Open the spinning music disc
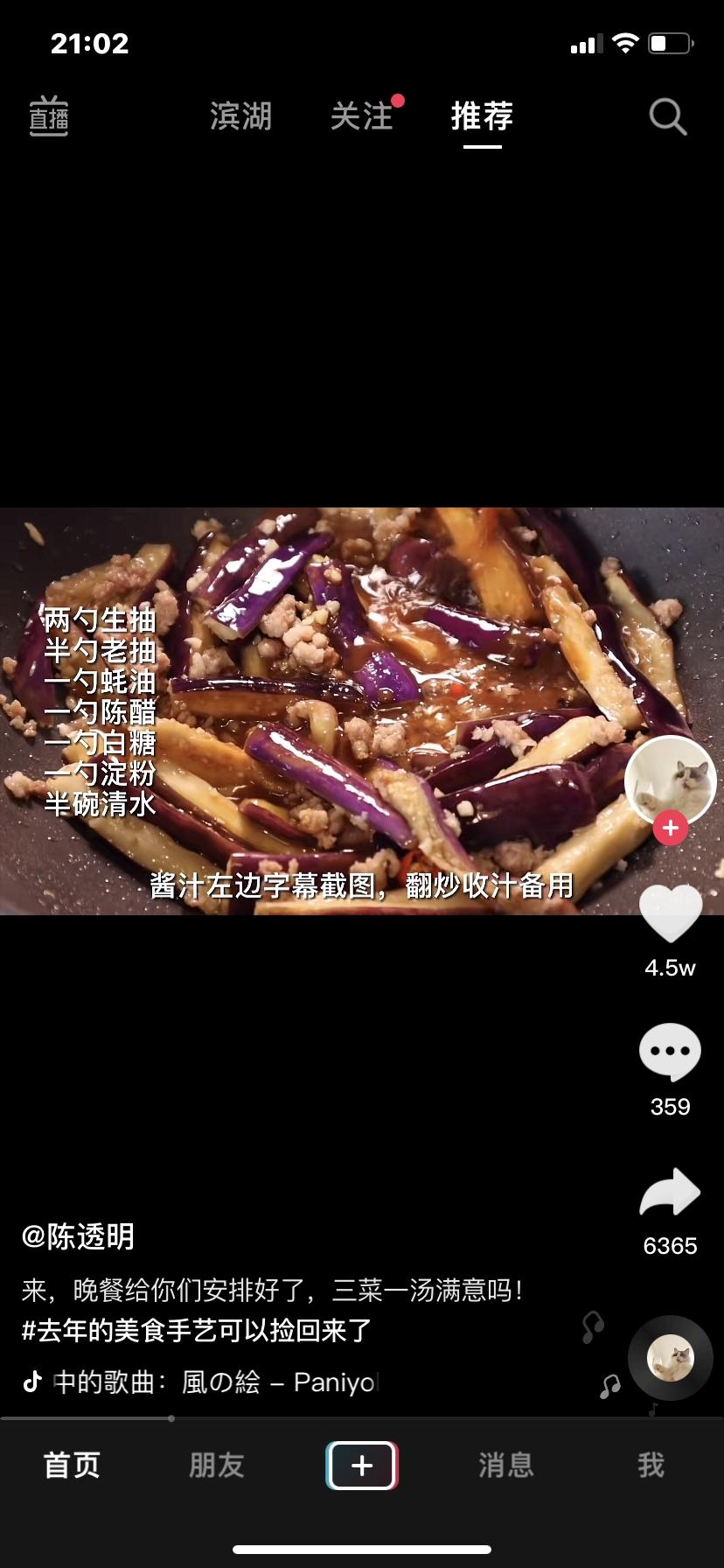 pos(671,1358)
